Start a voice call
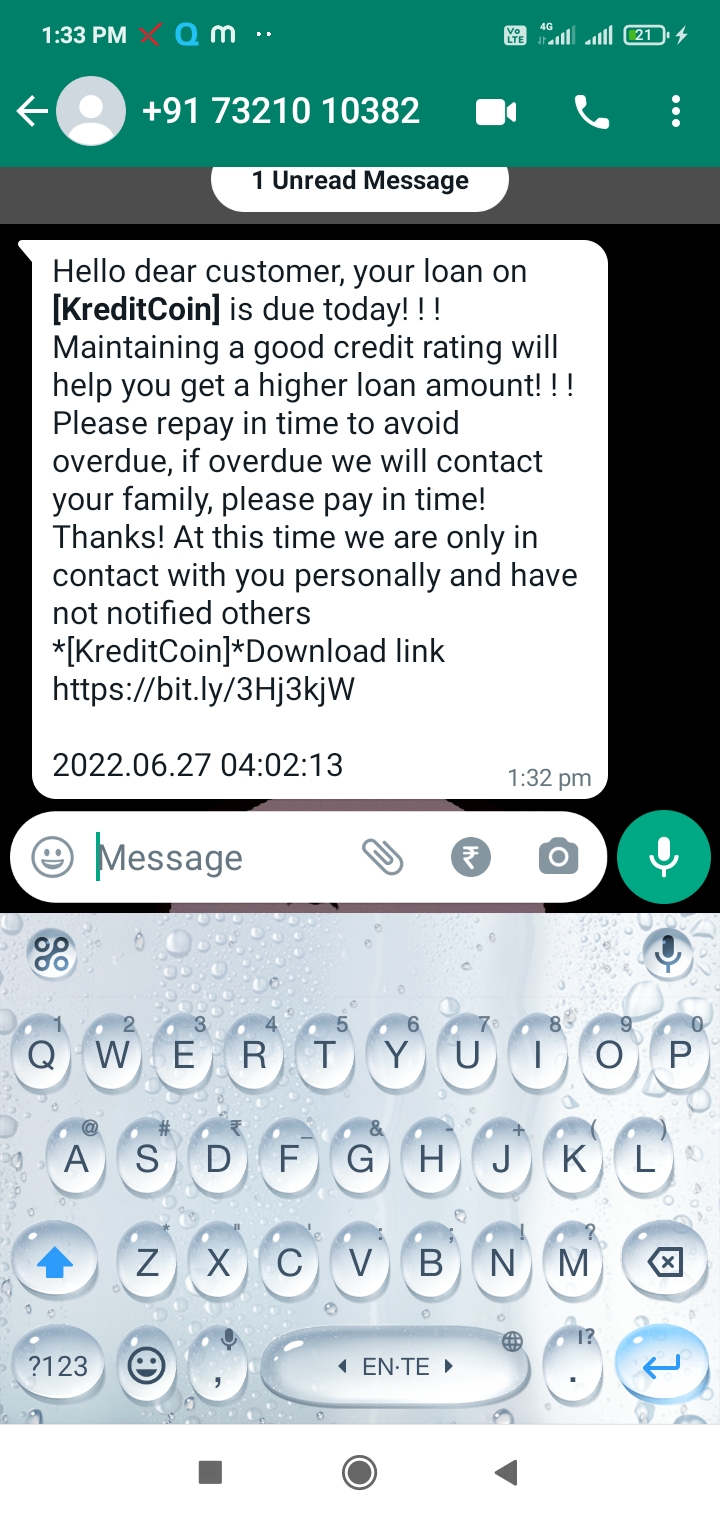 (591, 111)
